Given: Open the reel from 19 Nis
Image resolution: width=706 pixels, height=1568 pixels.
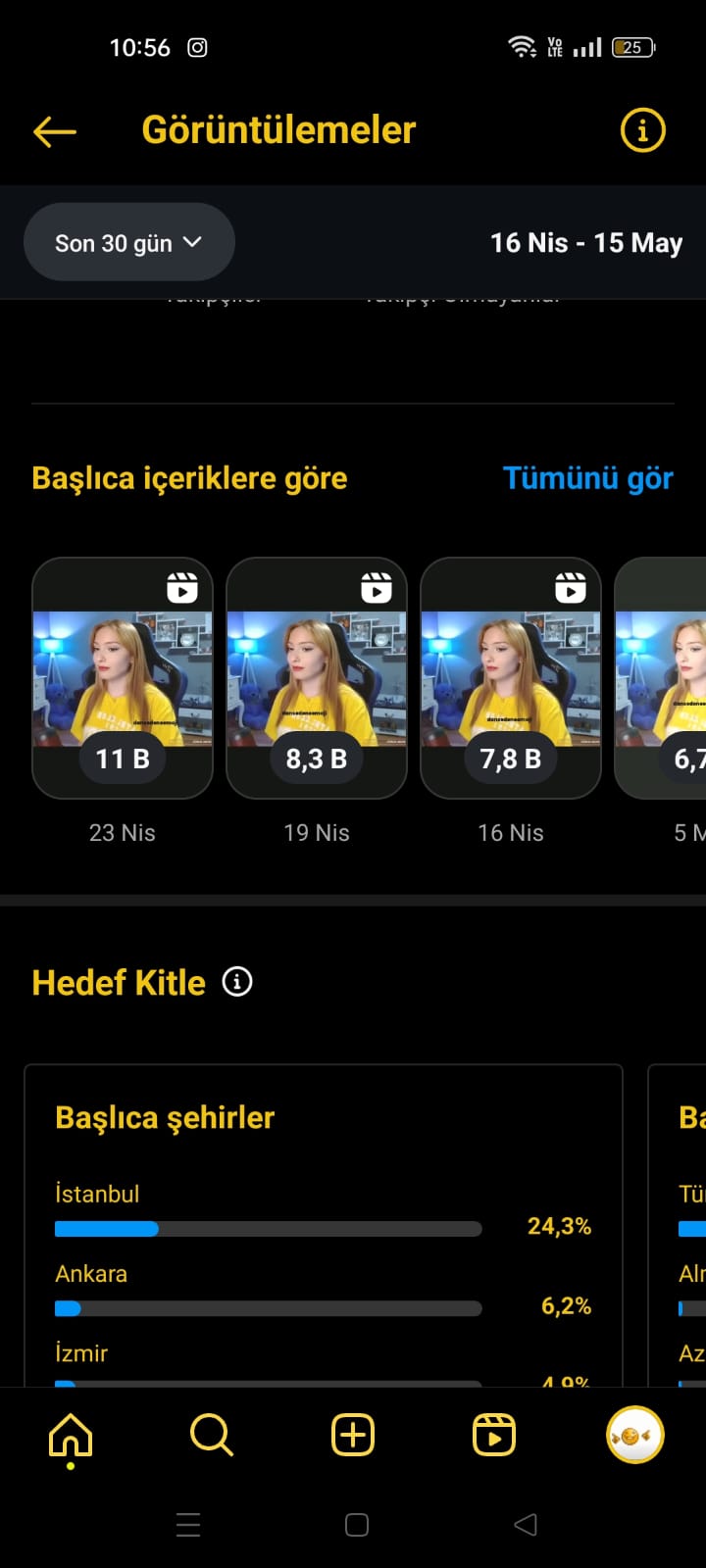Looking at the screenshot, I should point(317,678).
